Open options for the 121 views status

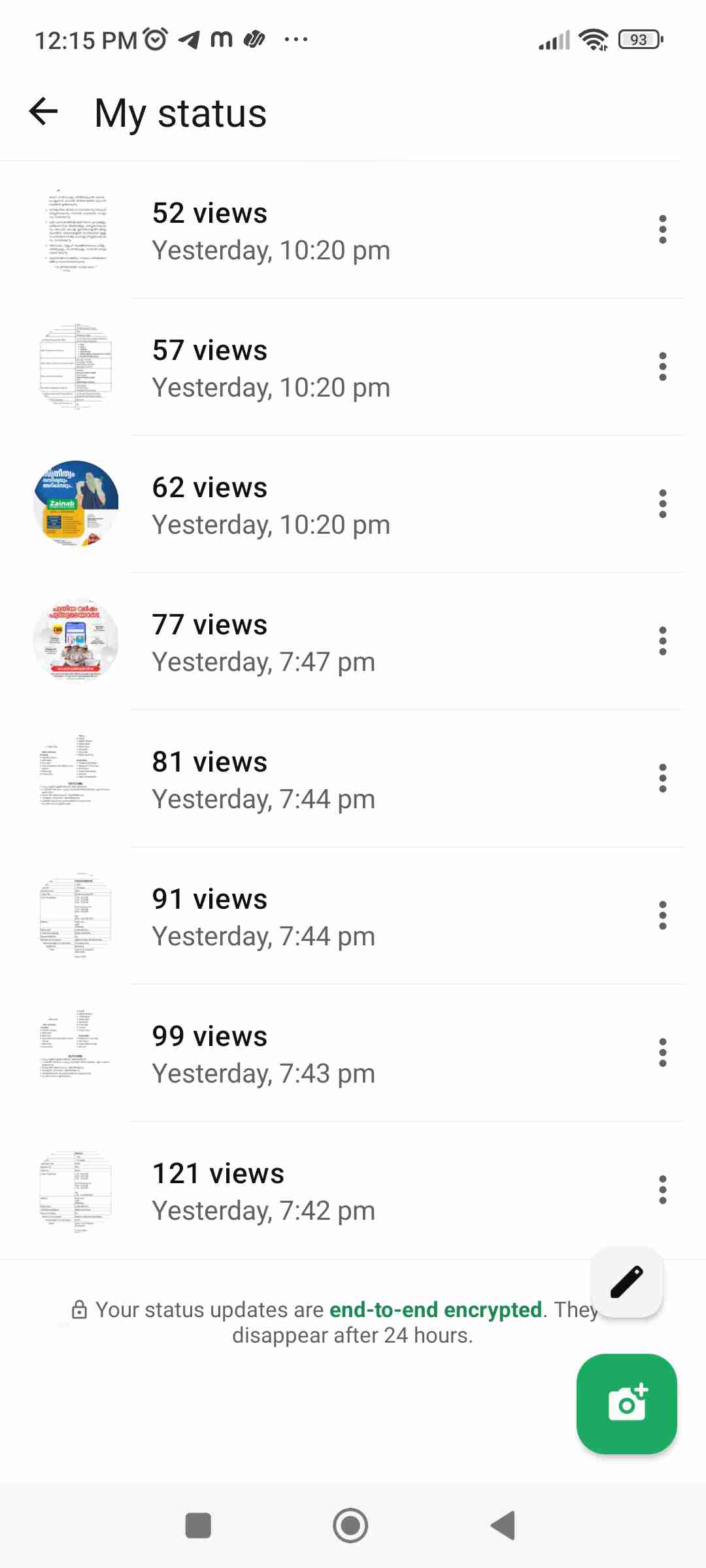tap(662, 1190)
